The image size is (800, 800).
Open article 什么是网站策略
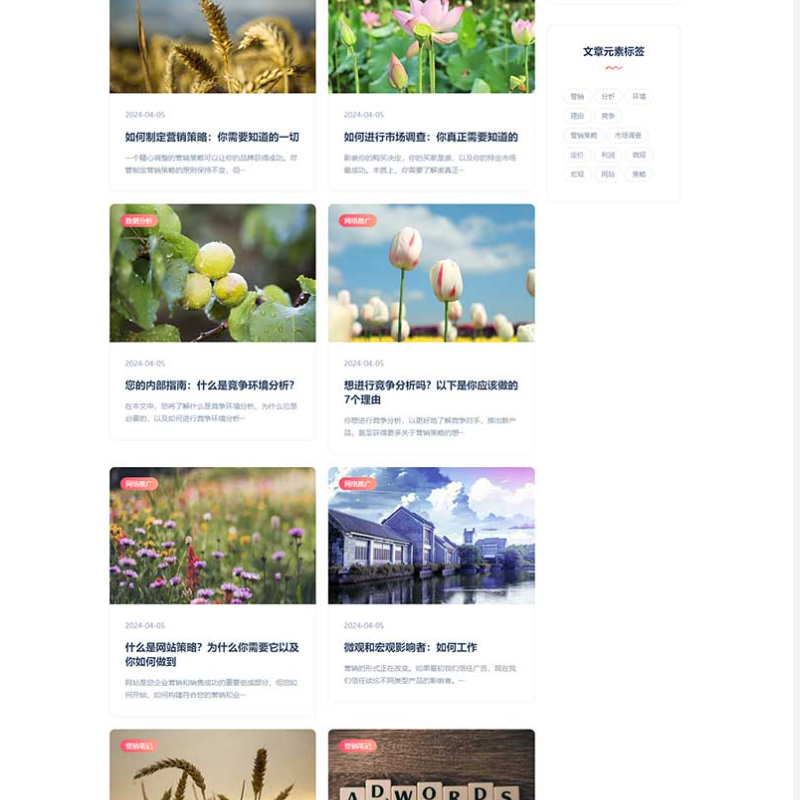pos(212,654)
